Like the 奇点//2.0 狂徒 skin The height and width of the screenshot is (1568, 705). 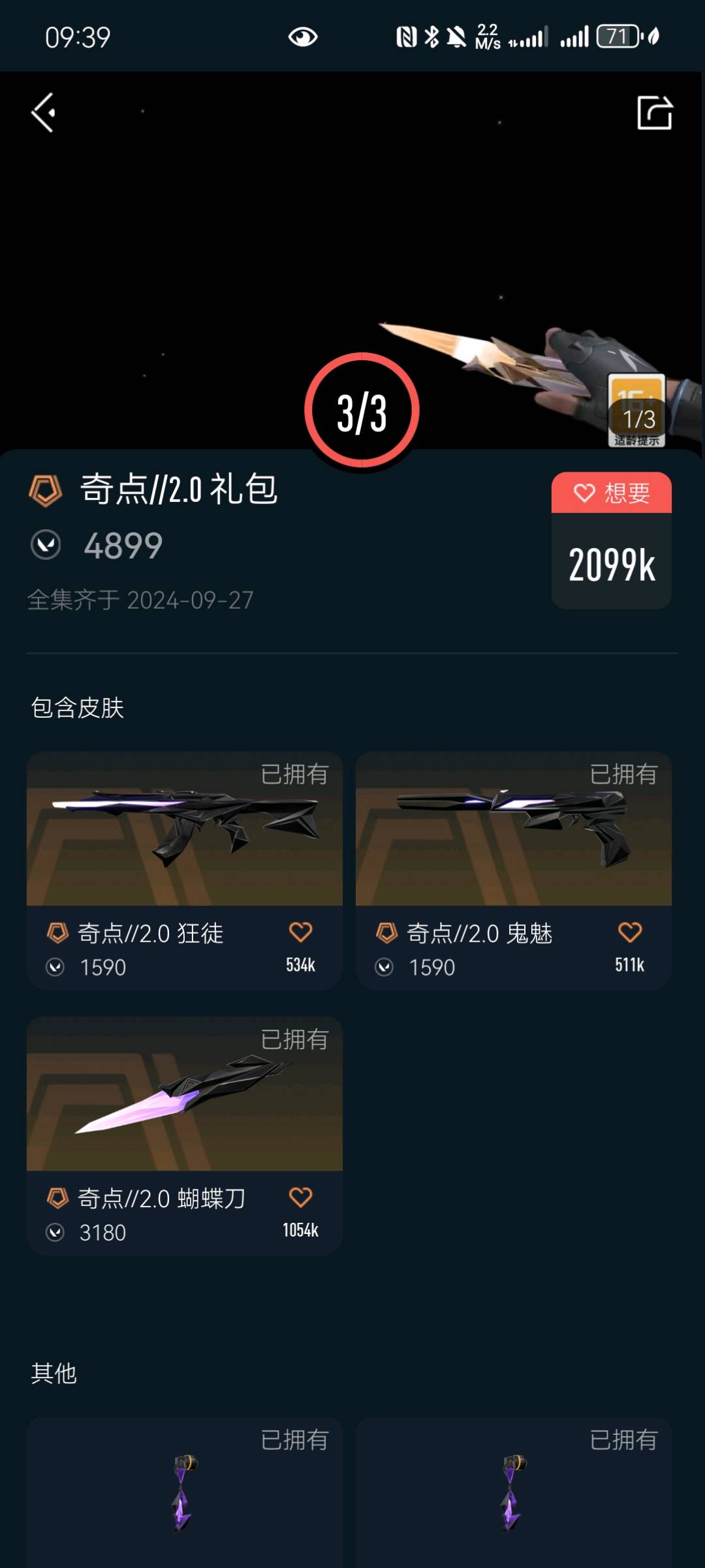pyautogui.click(x=300, y=932)
